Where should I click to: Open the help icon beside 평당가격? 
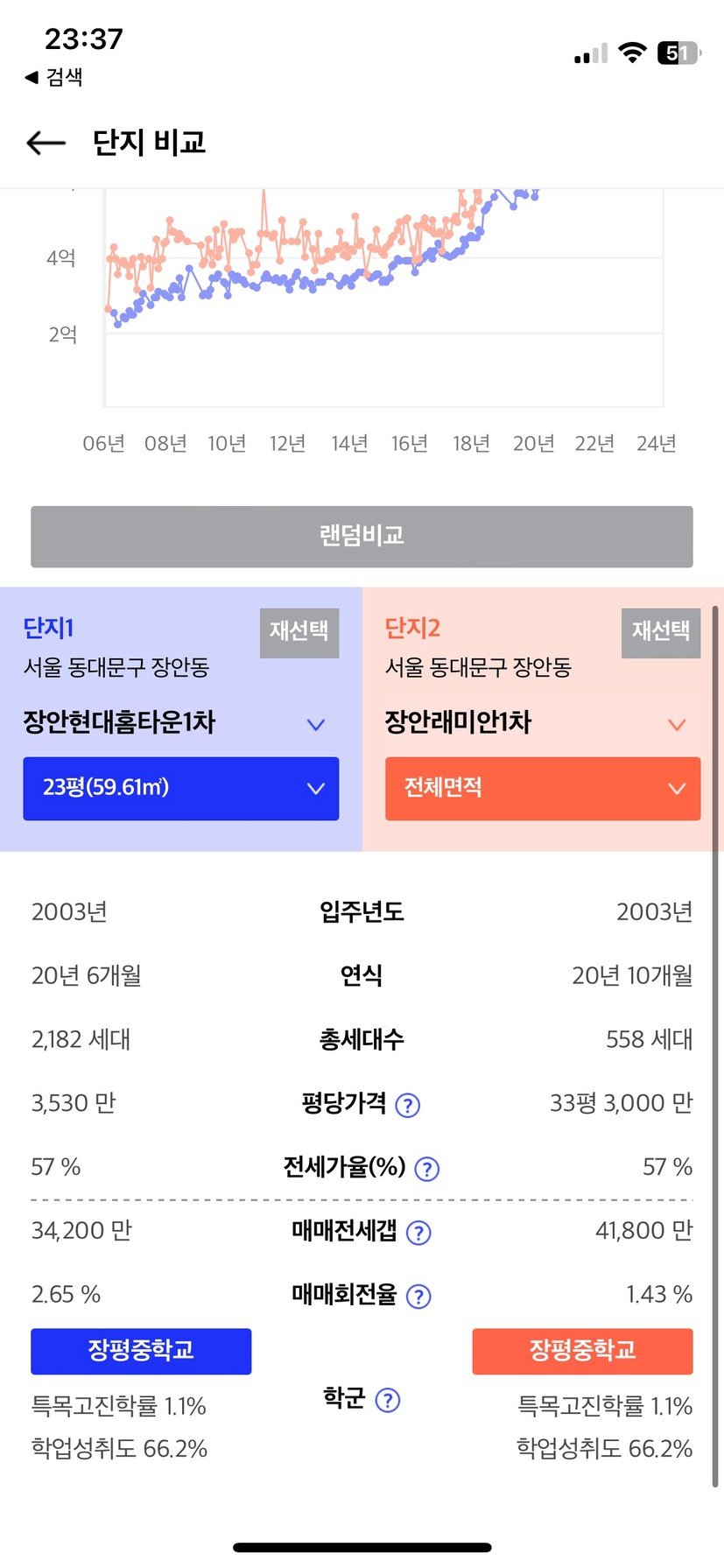[x=408, y=1105]
